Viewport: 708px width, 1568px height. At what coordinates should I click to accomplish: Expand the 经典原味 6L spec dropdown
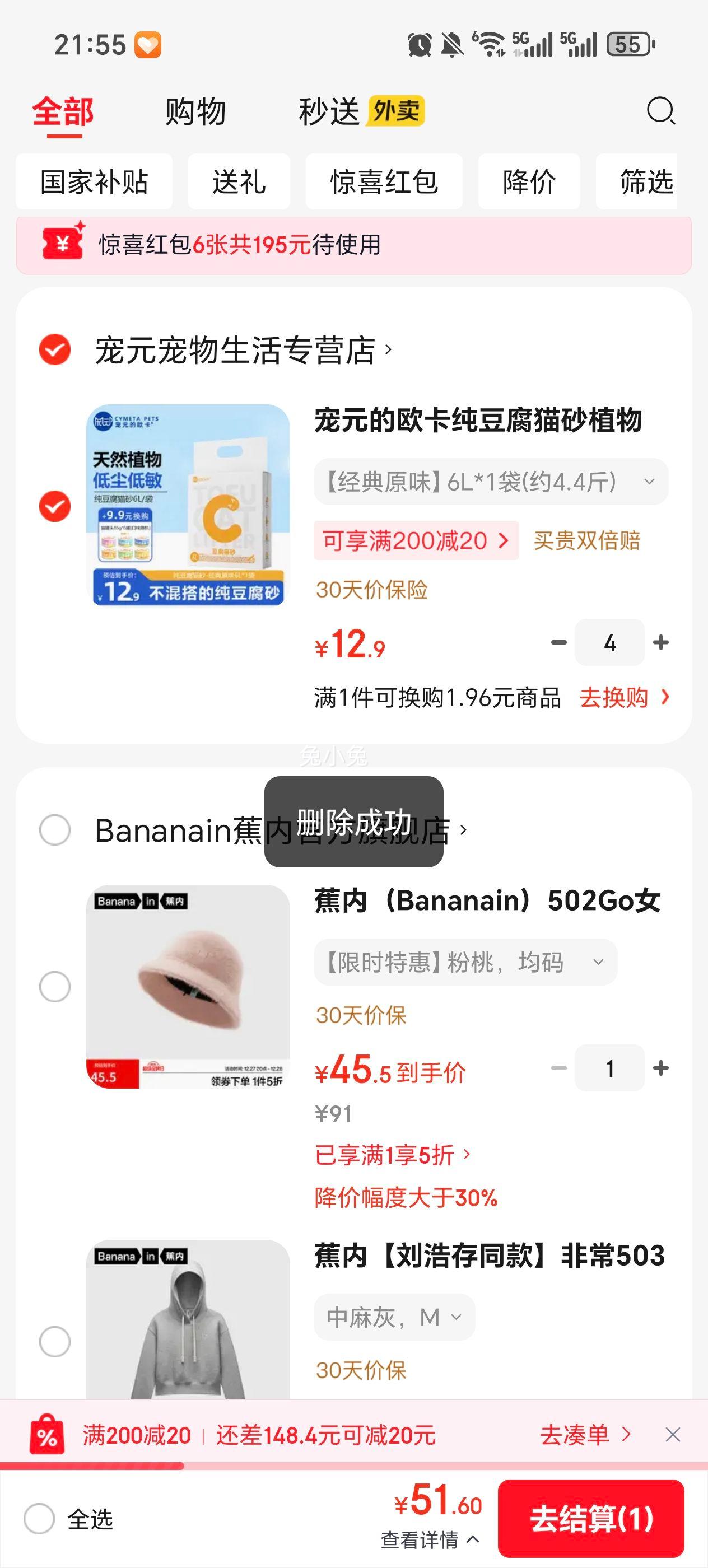click(491, 482)
